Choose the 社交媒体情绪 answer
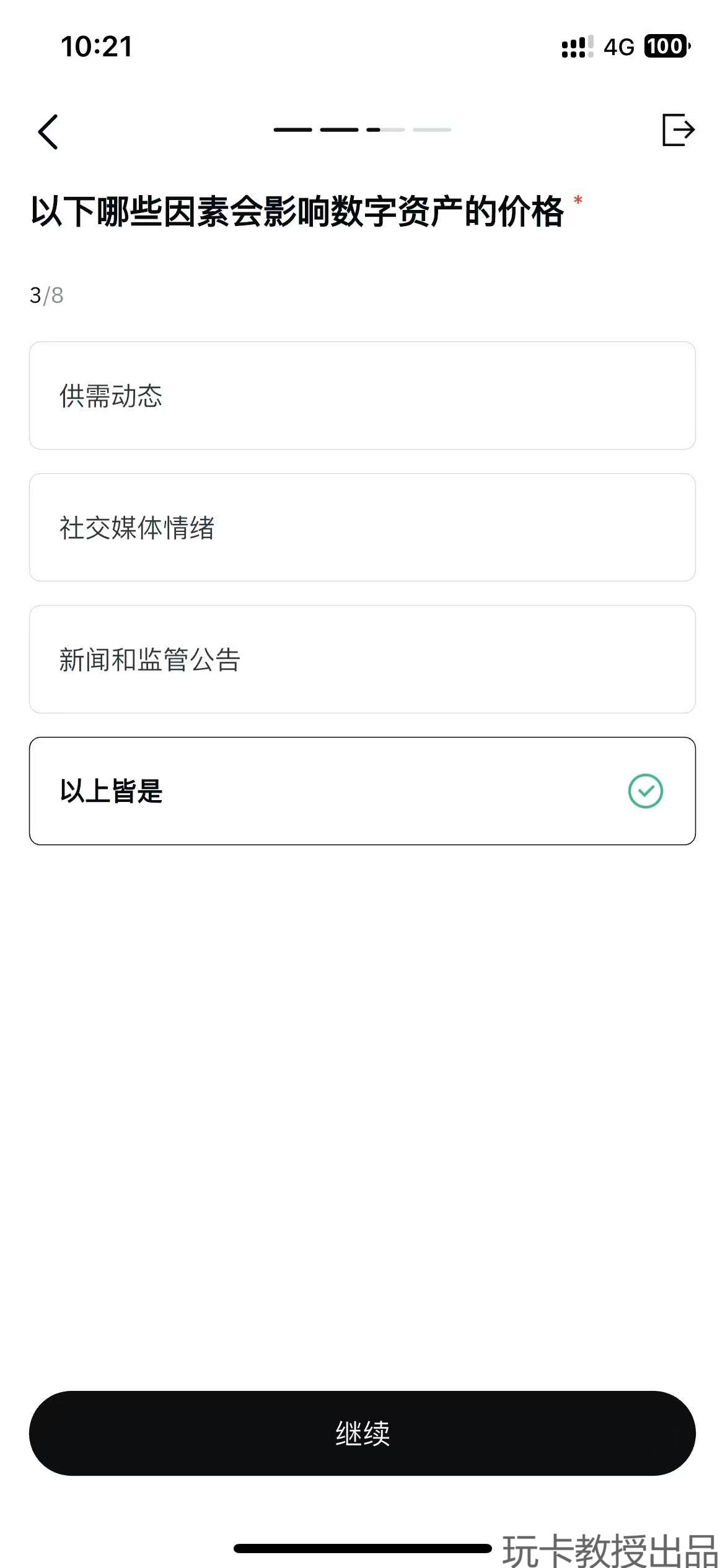 362,528
